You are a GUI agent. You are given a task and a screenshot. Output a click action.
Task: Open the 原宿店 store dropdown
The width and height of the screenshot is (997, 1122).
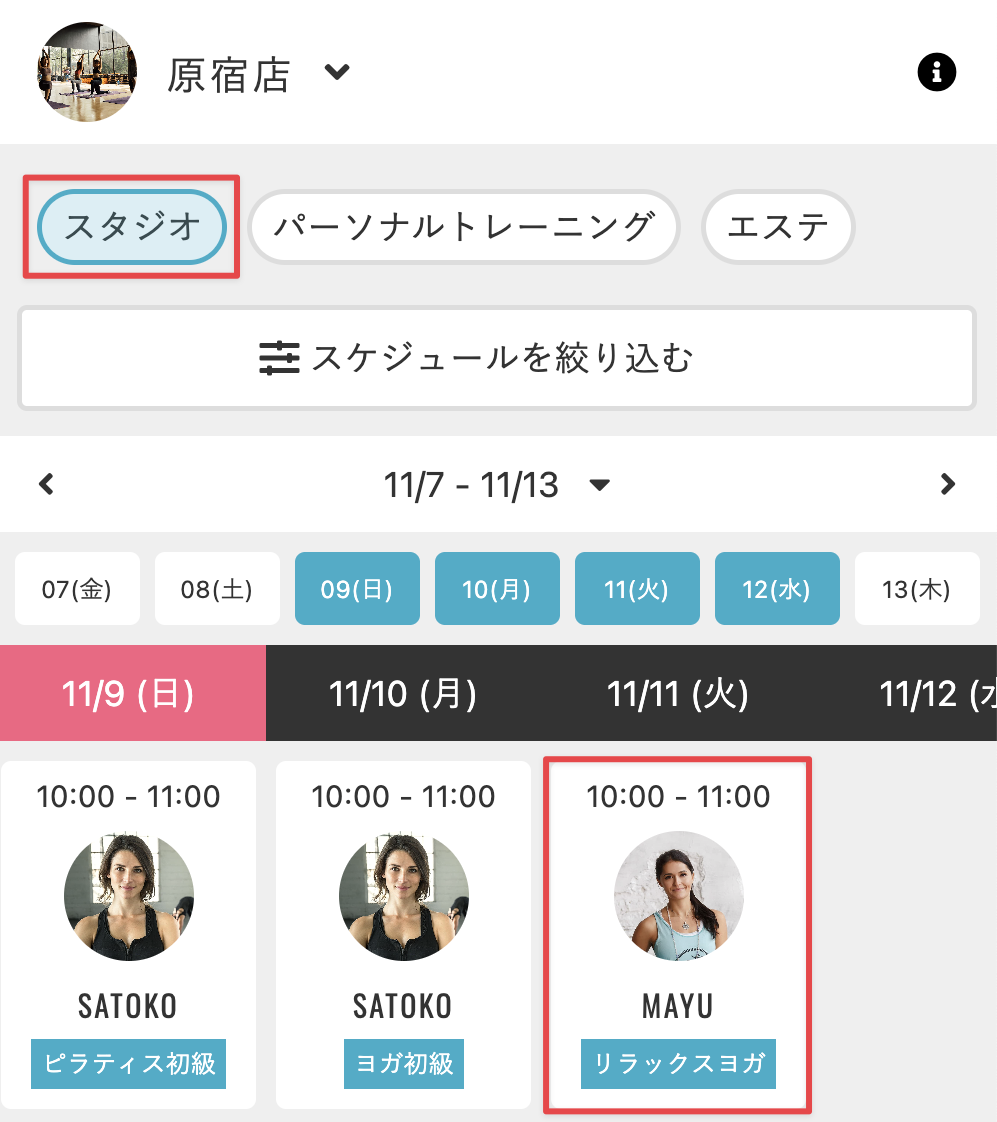tap(338, 73)
